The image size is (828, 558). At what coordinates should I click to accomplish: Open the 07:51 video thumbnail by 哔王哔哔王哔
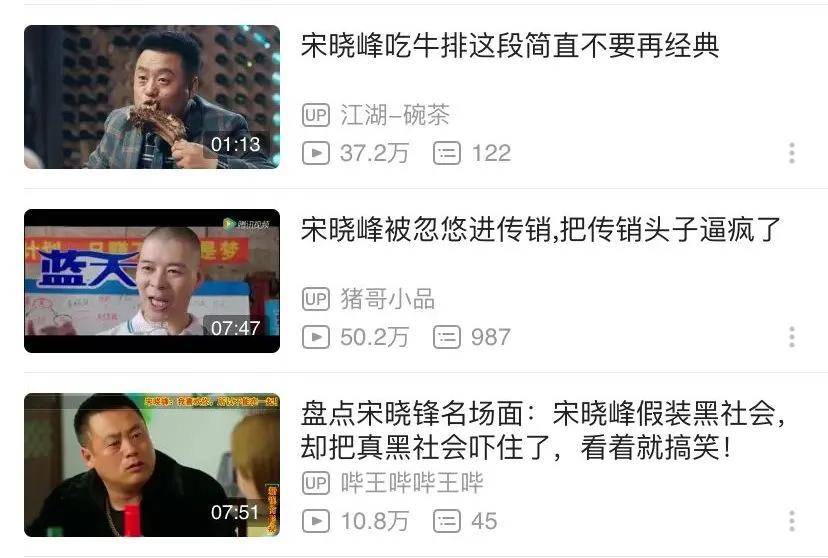(x=152, y=465)
